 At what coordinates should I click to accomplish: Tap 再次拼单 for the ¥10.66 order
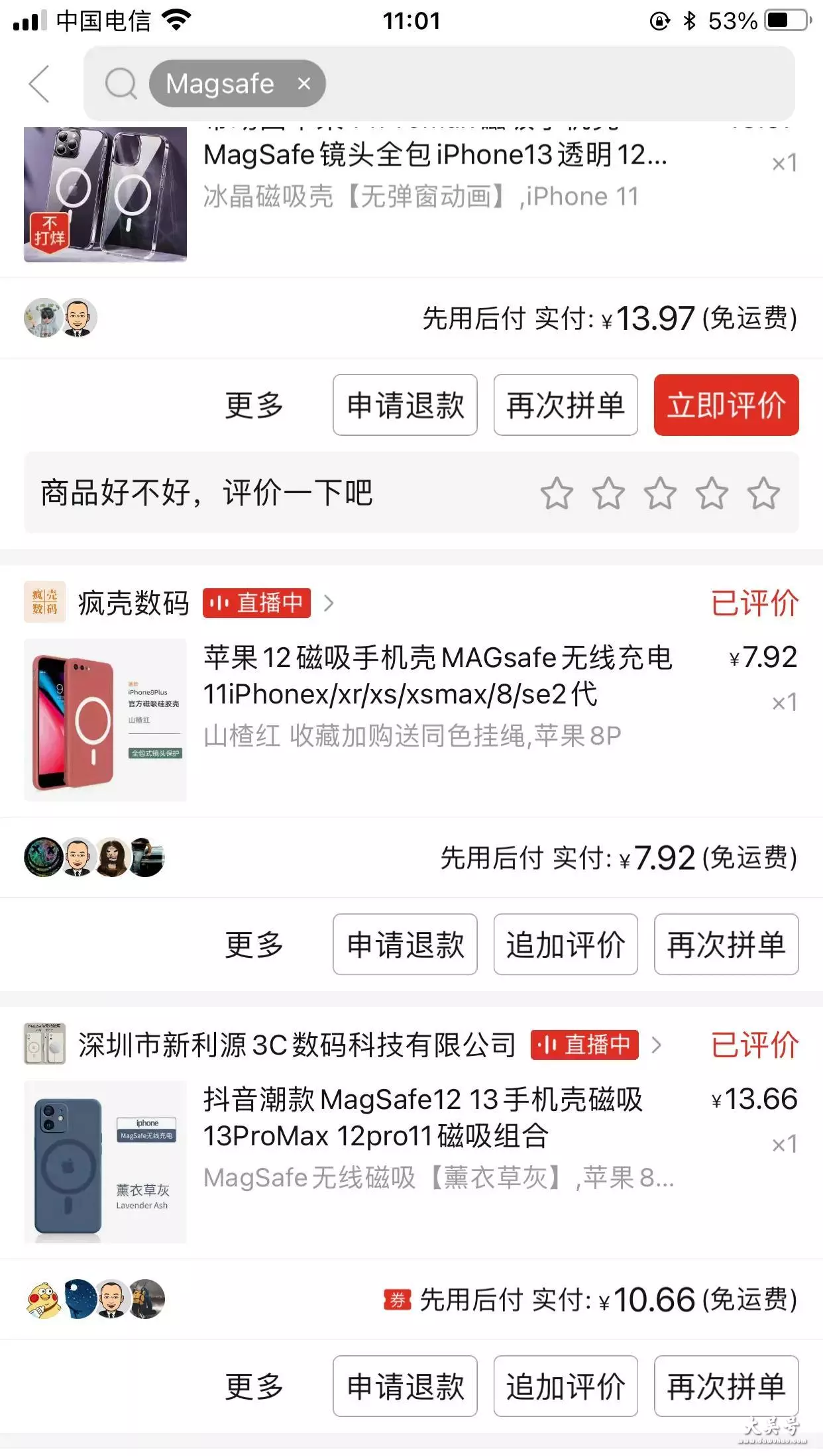pyautogui.click(x=726, y=1386)
